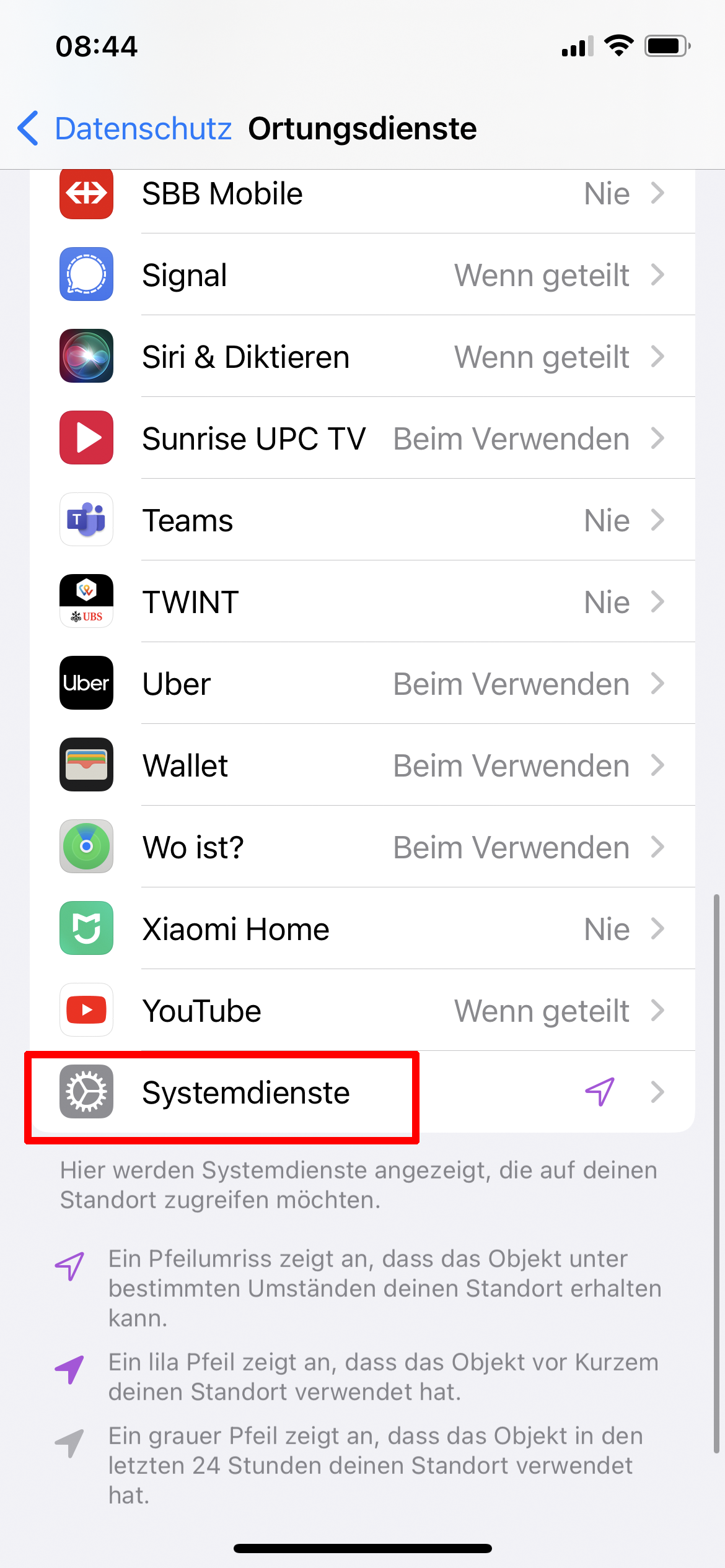Open the Sunrise UPC TV icon
The width and height of the screenshot is (725, 1568).
(x=86, y=438)
